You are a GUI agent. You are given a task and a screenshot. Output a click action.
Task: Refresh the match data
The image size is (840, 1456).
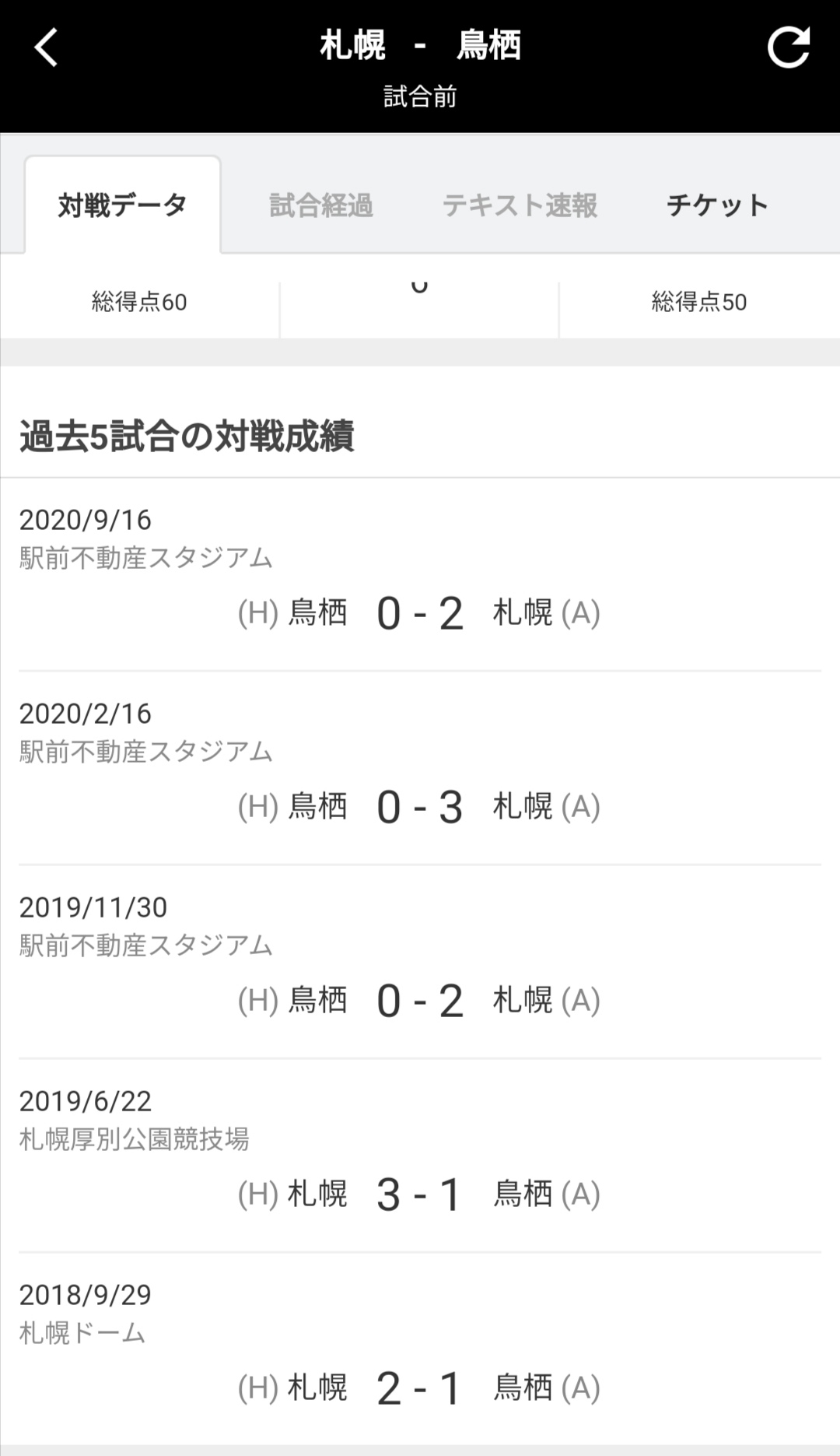pos(788,47)
